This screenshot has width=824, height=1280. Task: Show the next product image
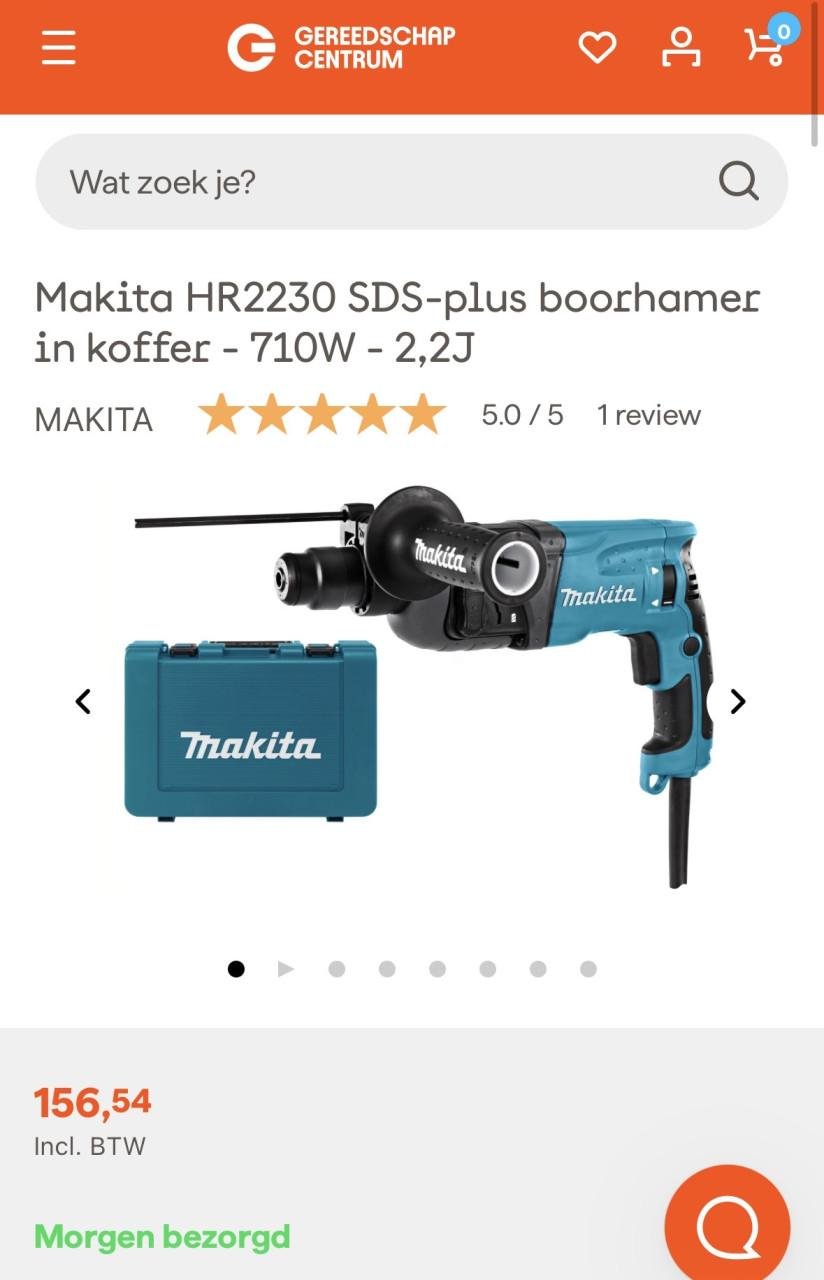[x=738, y=701]
